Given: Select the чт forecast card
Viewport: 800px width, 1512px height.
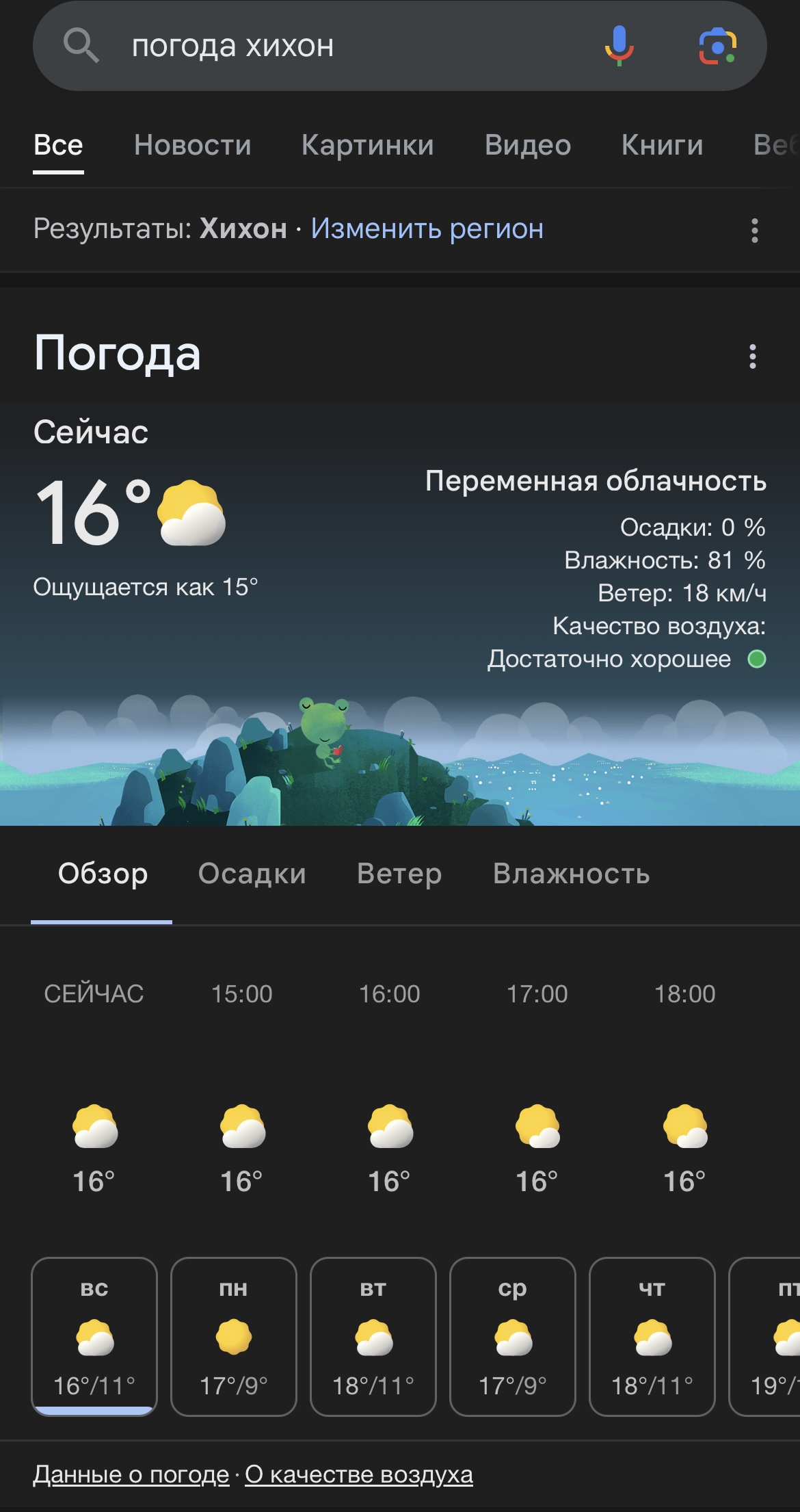Looking at the screenshot, I should (652, 1336).
